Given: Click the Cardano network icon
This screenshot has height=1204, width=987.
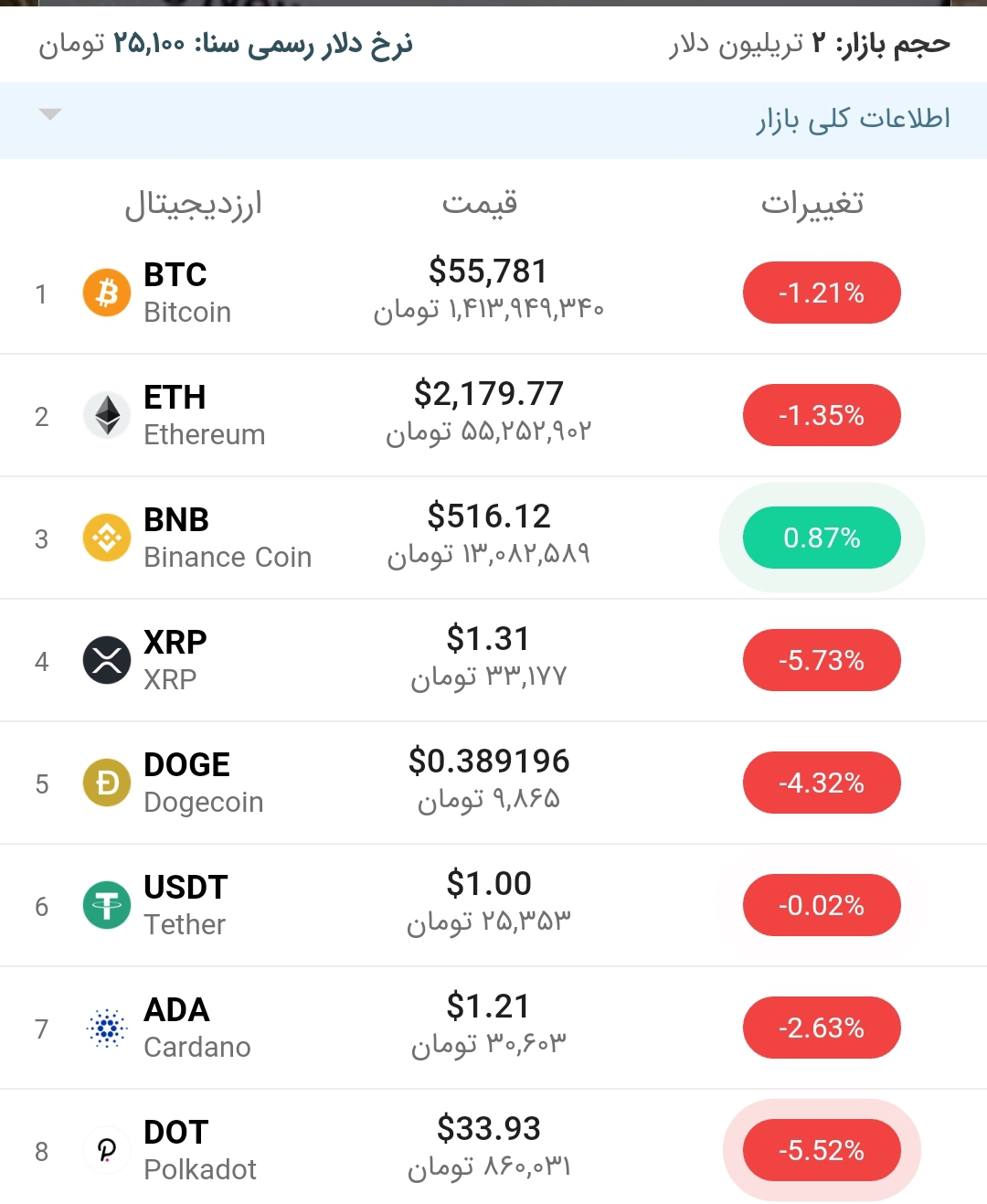Looking at the screenshot, I should tap(106, 1028).
